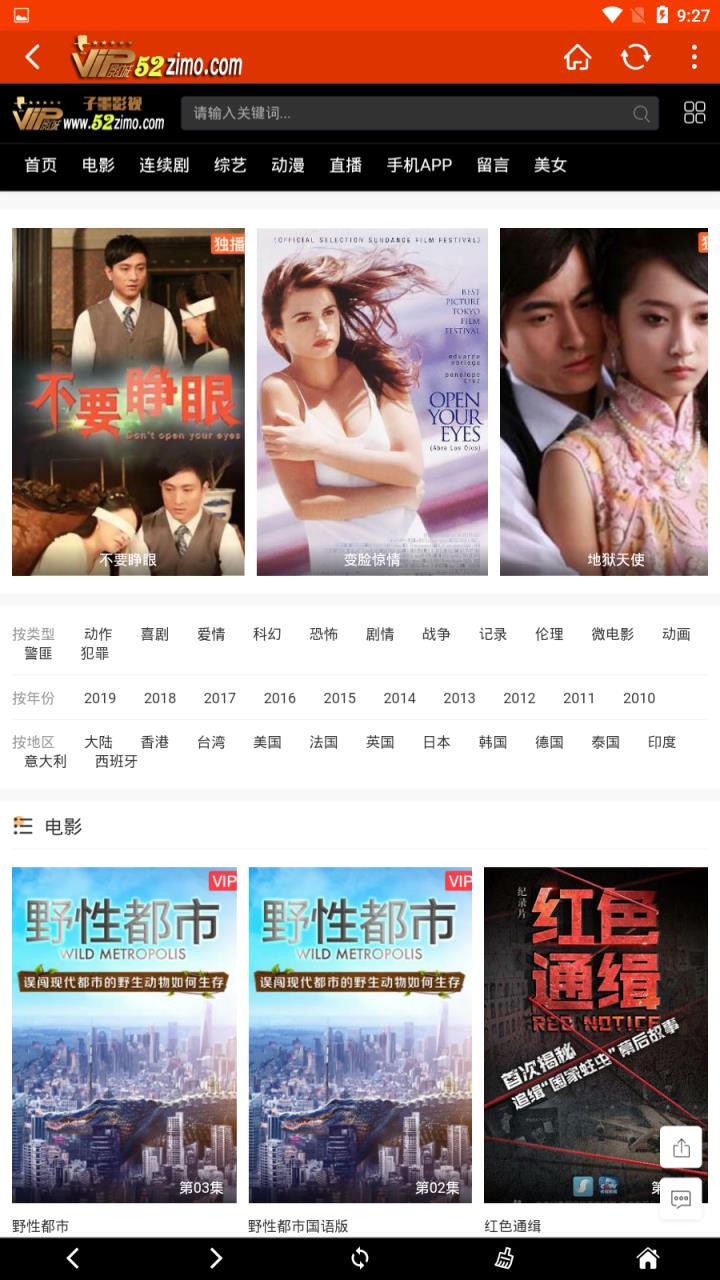Open the grid menu beside the search bar
Viewport: 720px width, 1280px height.
694,113
